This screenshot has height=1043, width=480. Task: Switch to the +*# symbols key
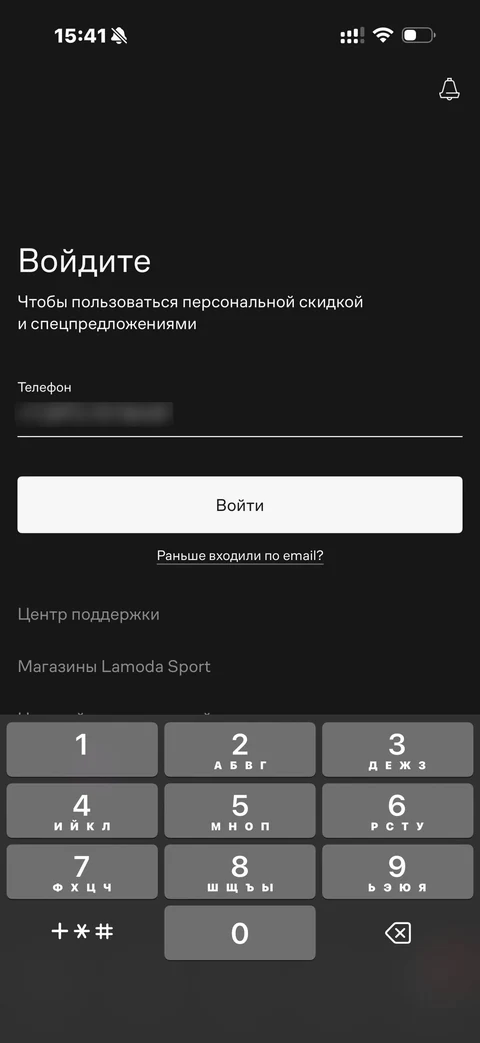coord(82,931)
